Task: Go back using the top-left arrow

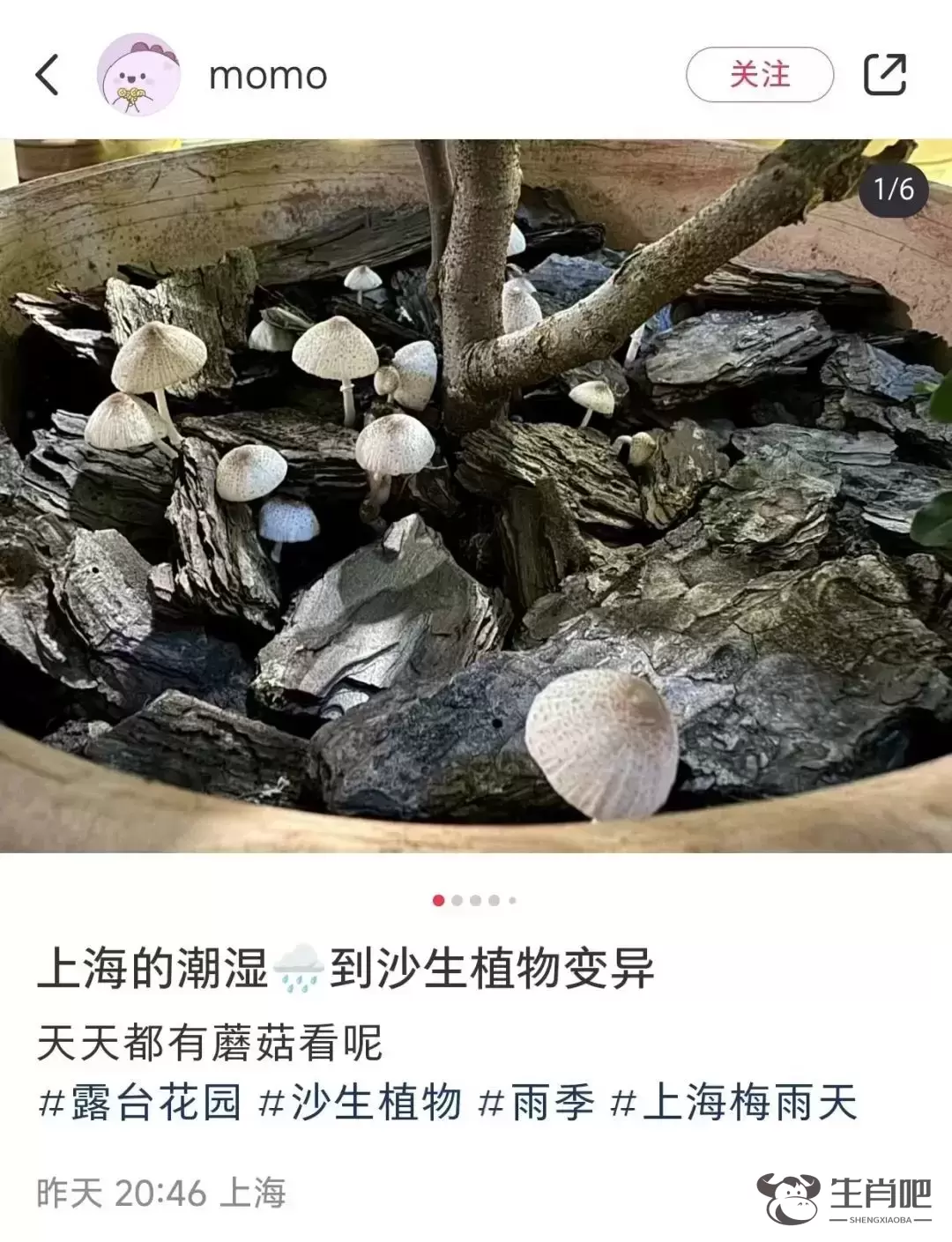Action: [x=48, y=74]
